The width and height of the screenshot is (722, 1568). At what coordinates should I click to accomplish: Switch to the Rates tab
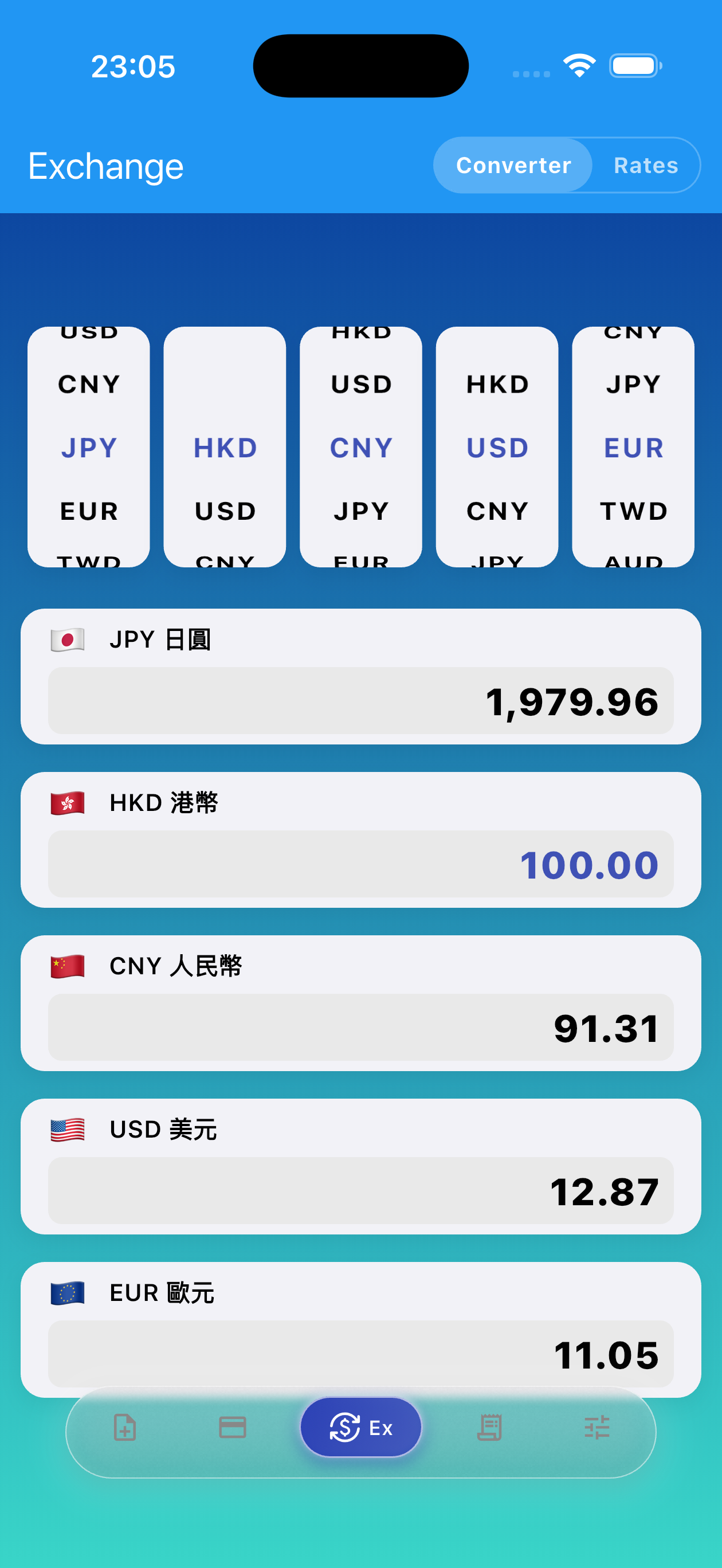click(x=645, y=164)
